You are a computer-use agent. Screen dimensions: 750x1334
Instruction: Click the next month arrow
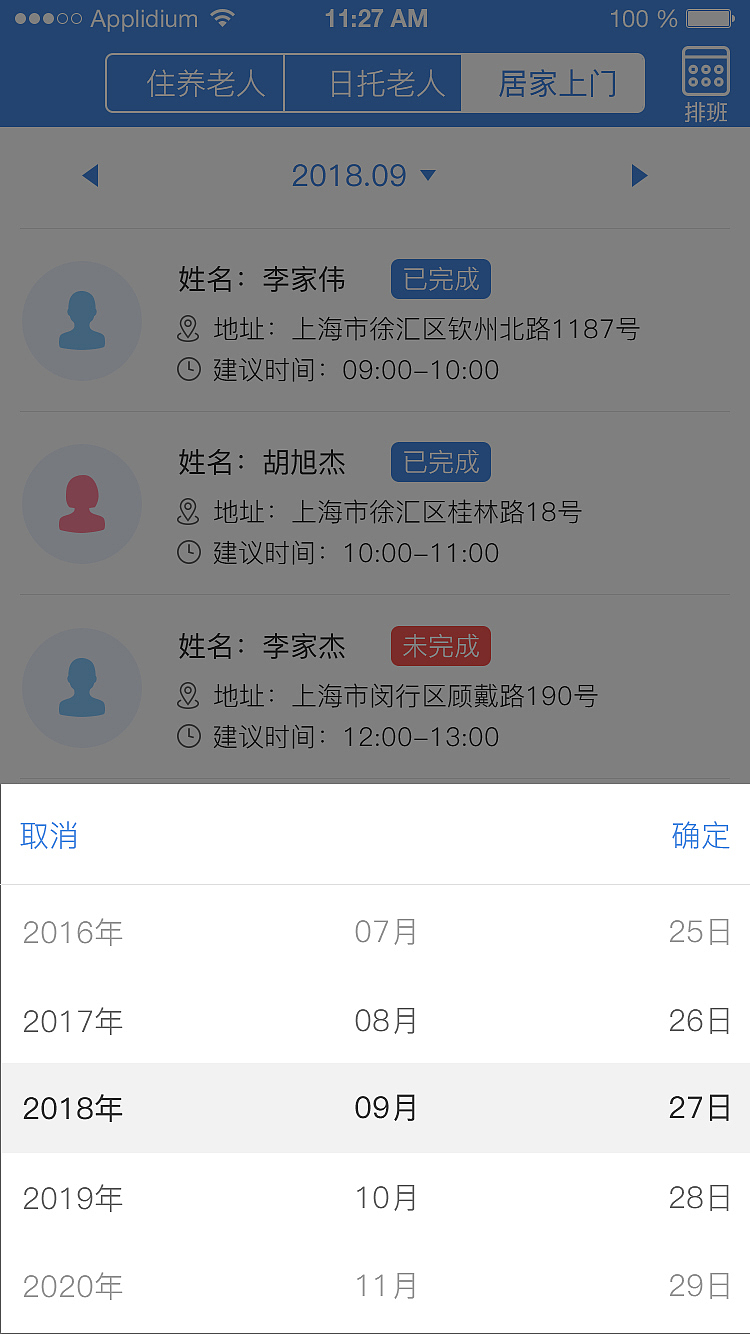click(639, 175)
